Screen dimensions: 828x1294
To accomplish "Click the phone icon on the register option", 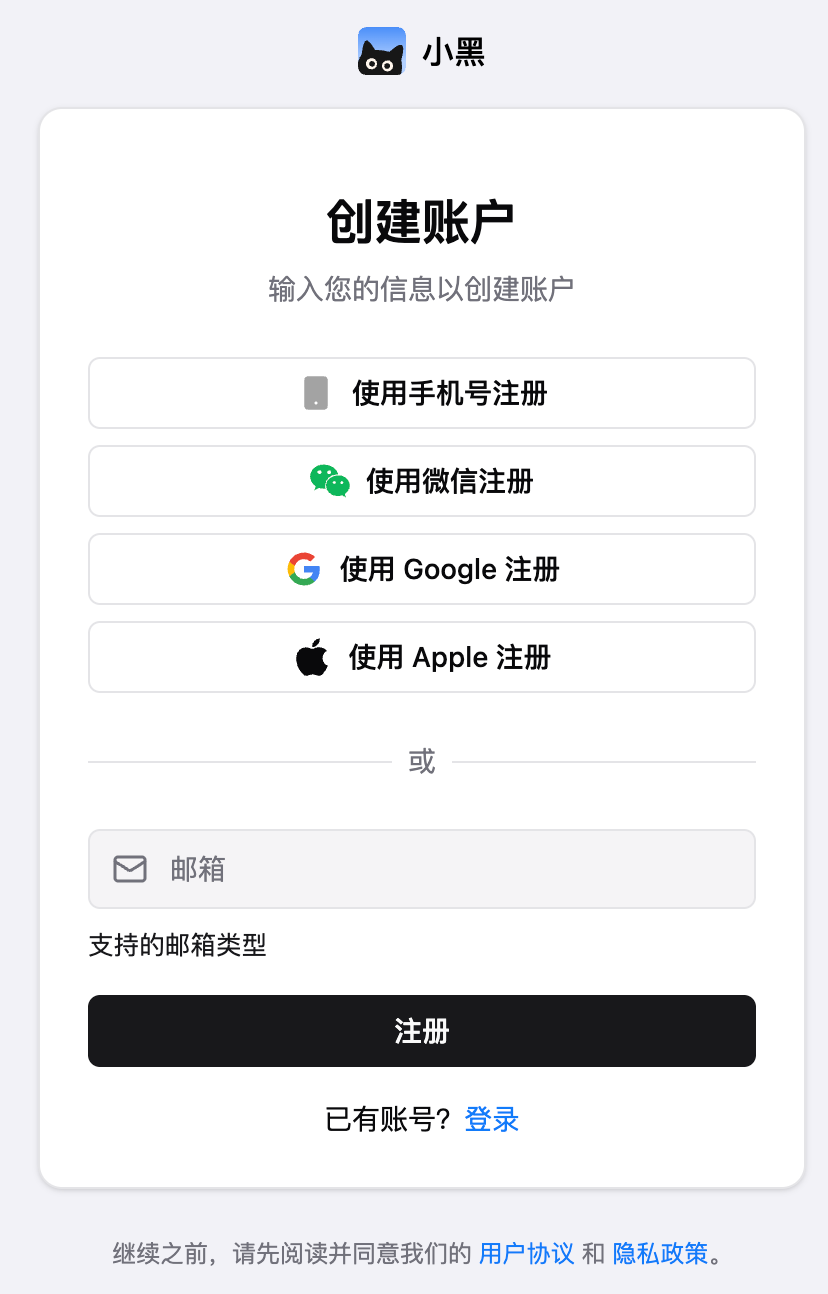I will point(315,393).
